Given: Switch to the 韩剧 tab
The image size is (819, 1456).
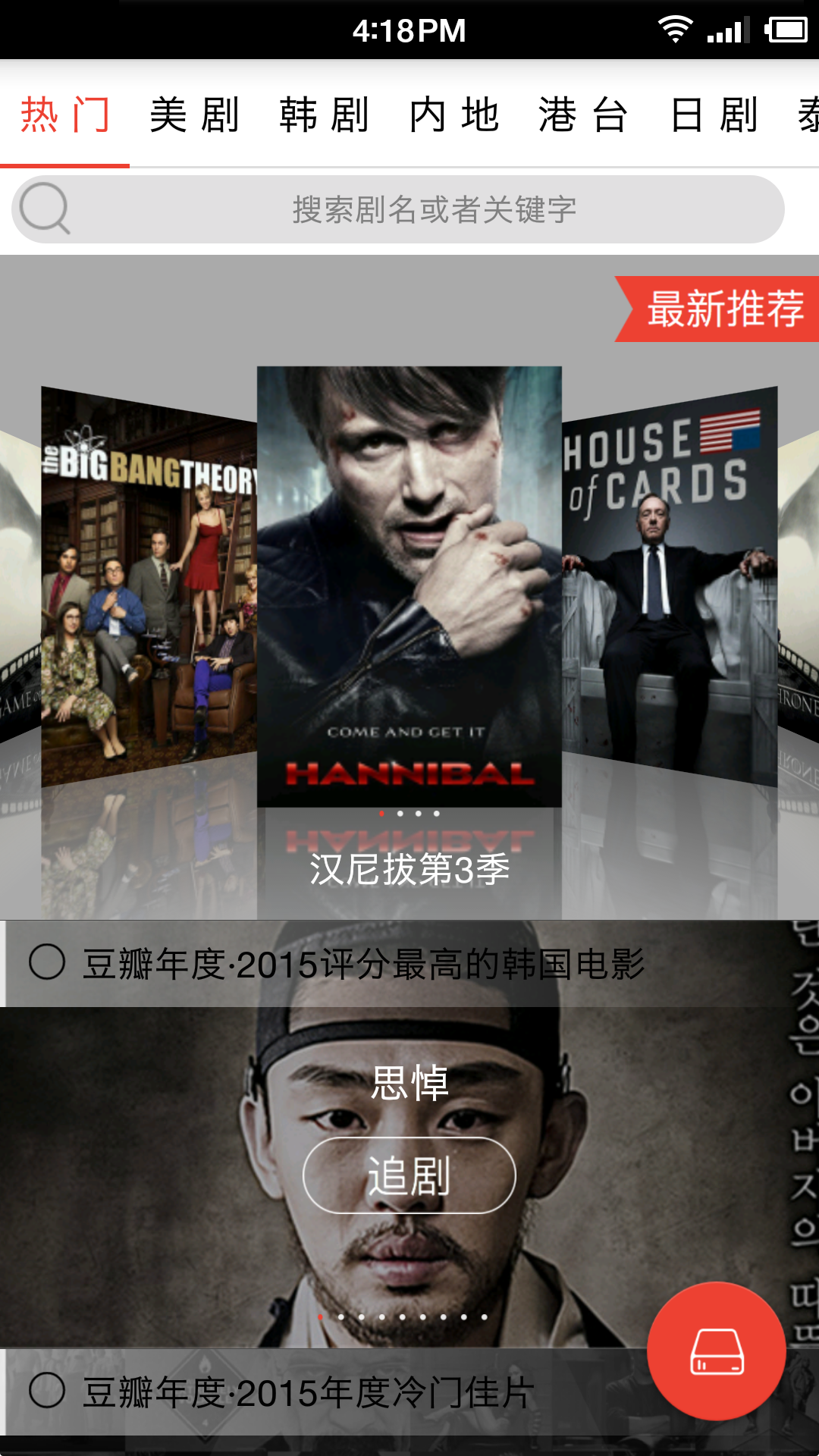Looking at the screenshot, I should pyautogui.click(x=324, y=115).
